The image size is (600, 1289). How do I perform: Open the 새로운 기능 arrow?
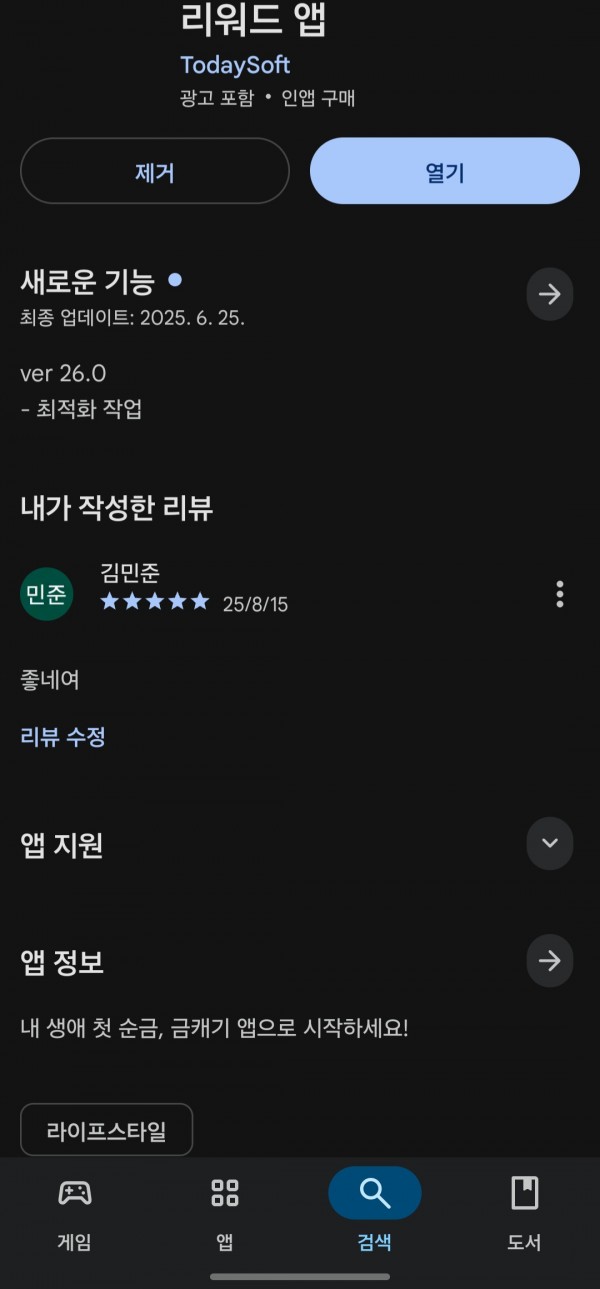pos(550,294)
